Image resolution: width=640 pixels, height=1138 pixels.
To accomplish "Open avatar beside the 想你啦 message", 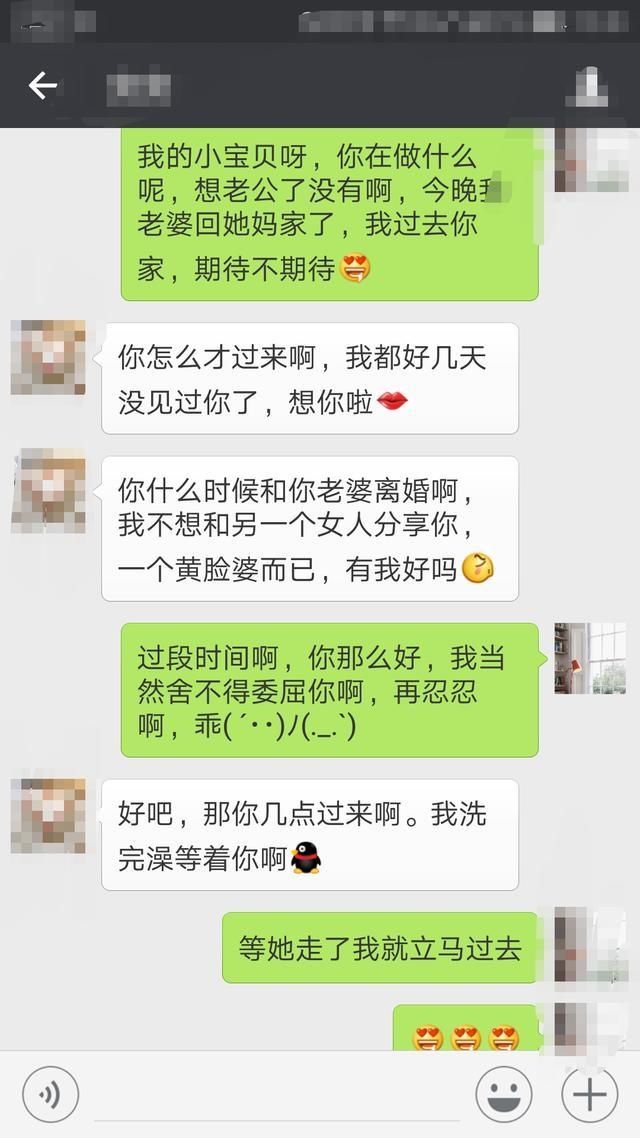I will click(x=48, y=357).
